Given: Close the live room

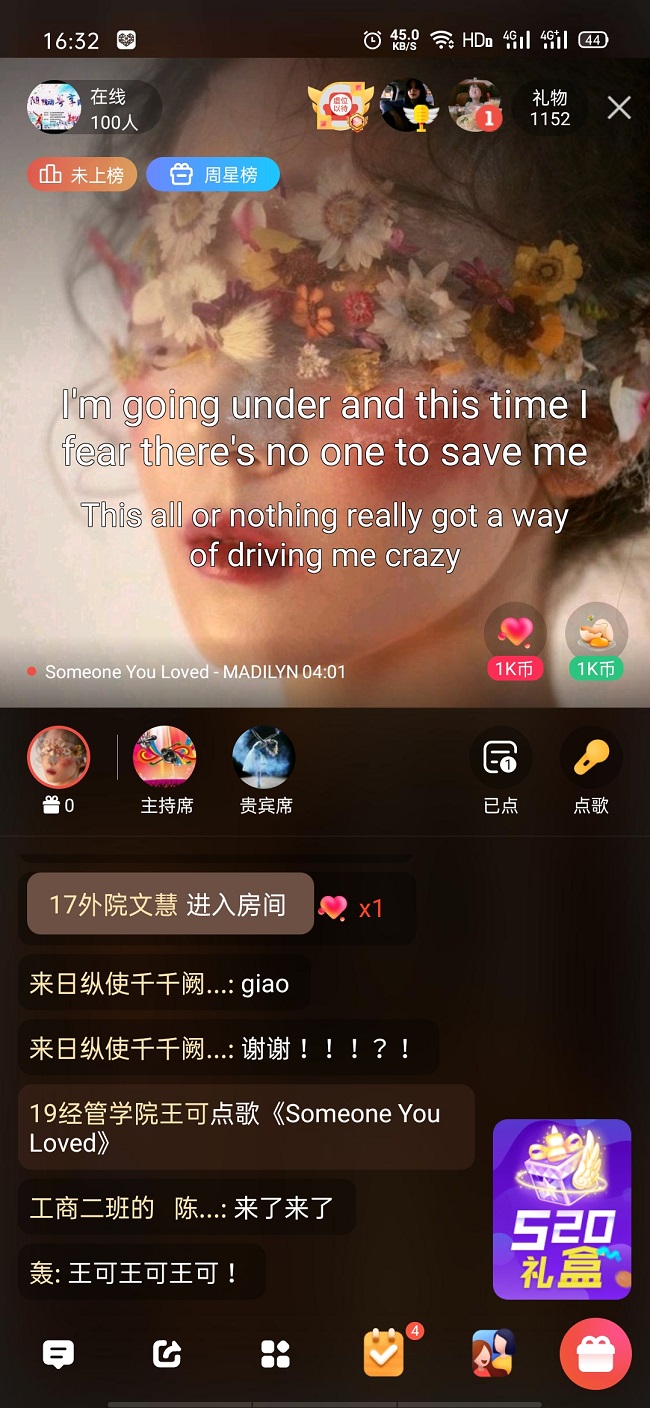Looking at the screenshot, I should click(619, 108).
